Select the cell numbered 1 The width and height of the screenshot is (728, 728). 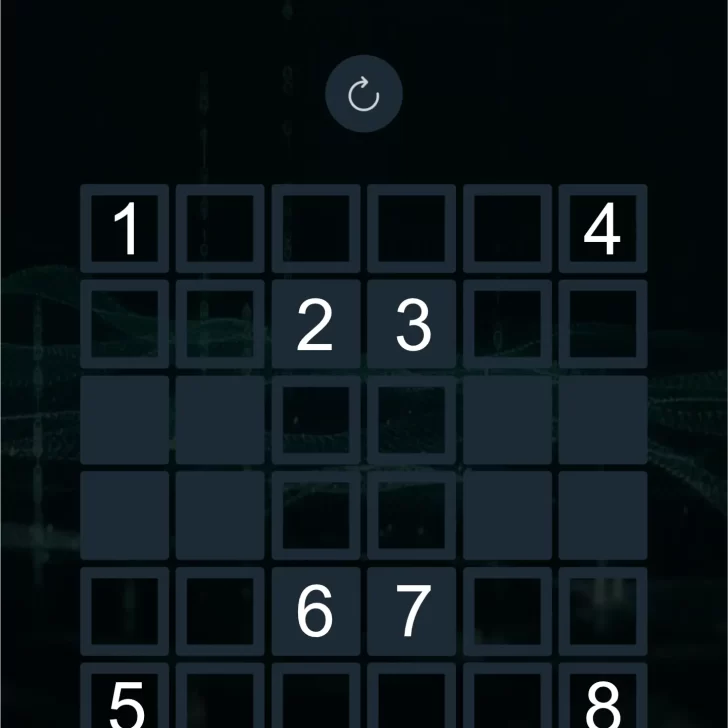point(125,229)
